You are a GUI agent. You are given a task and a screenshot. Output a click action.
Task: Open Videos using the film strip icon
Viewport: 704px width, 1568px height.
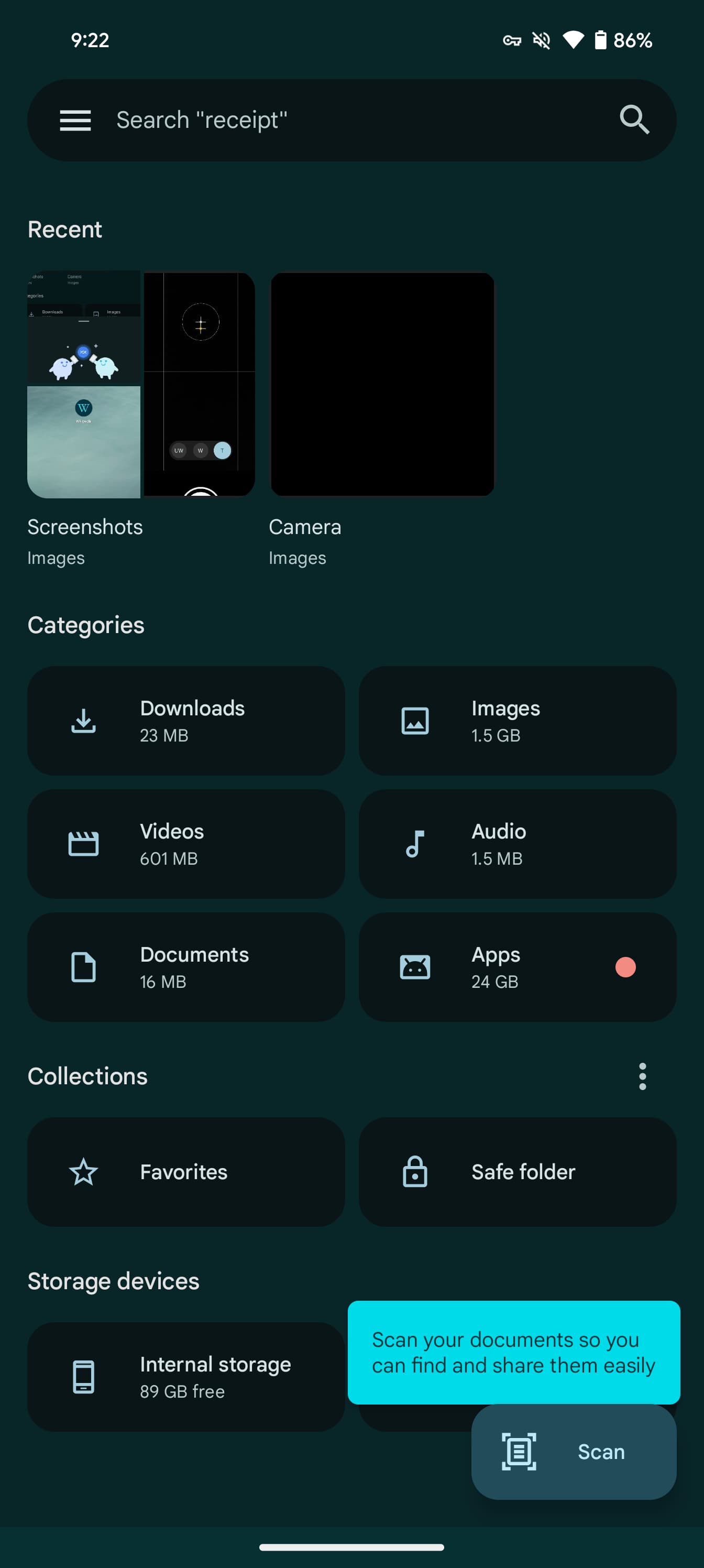pos(83,844)
